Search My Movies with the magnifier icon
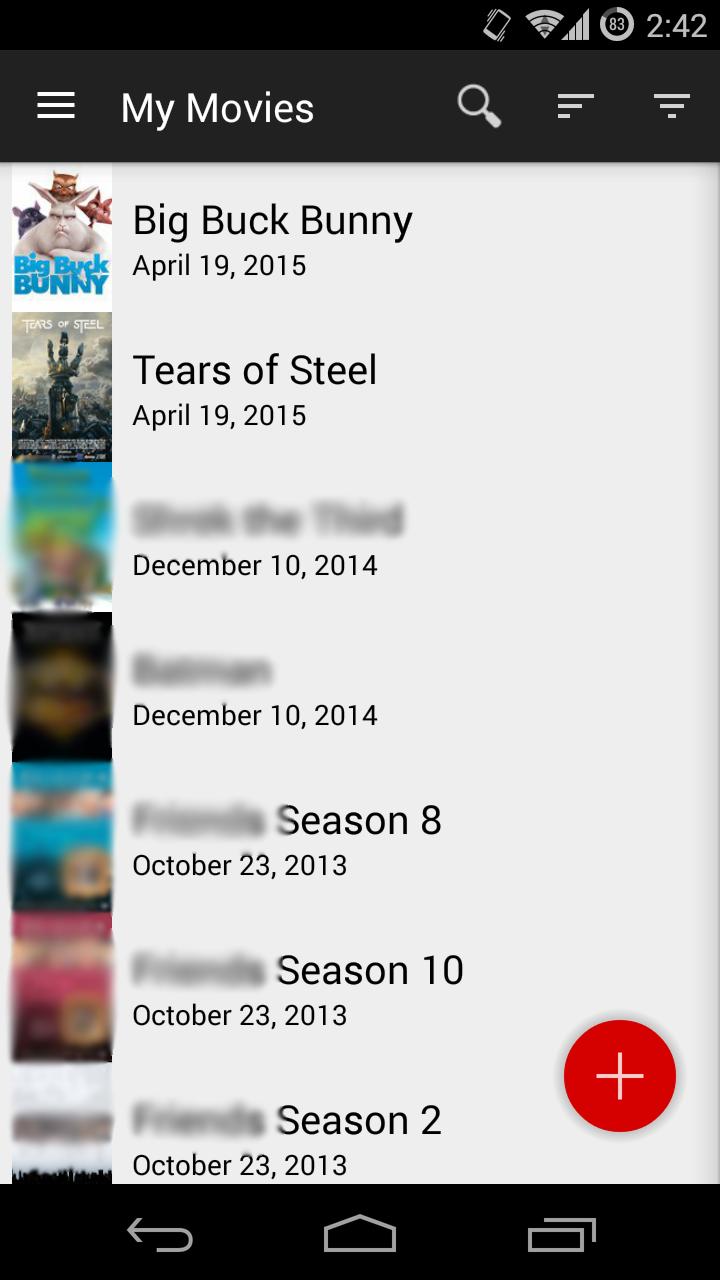Viewport: 720px width, 1280px height. point(479,106)
